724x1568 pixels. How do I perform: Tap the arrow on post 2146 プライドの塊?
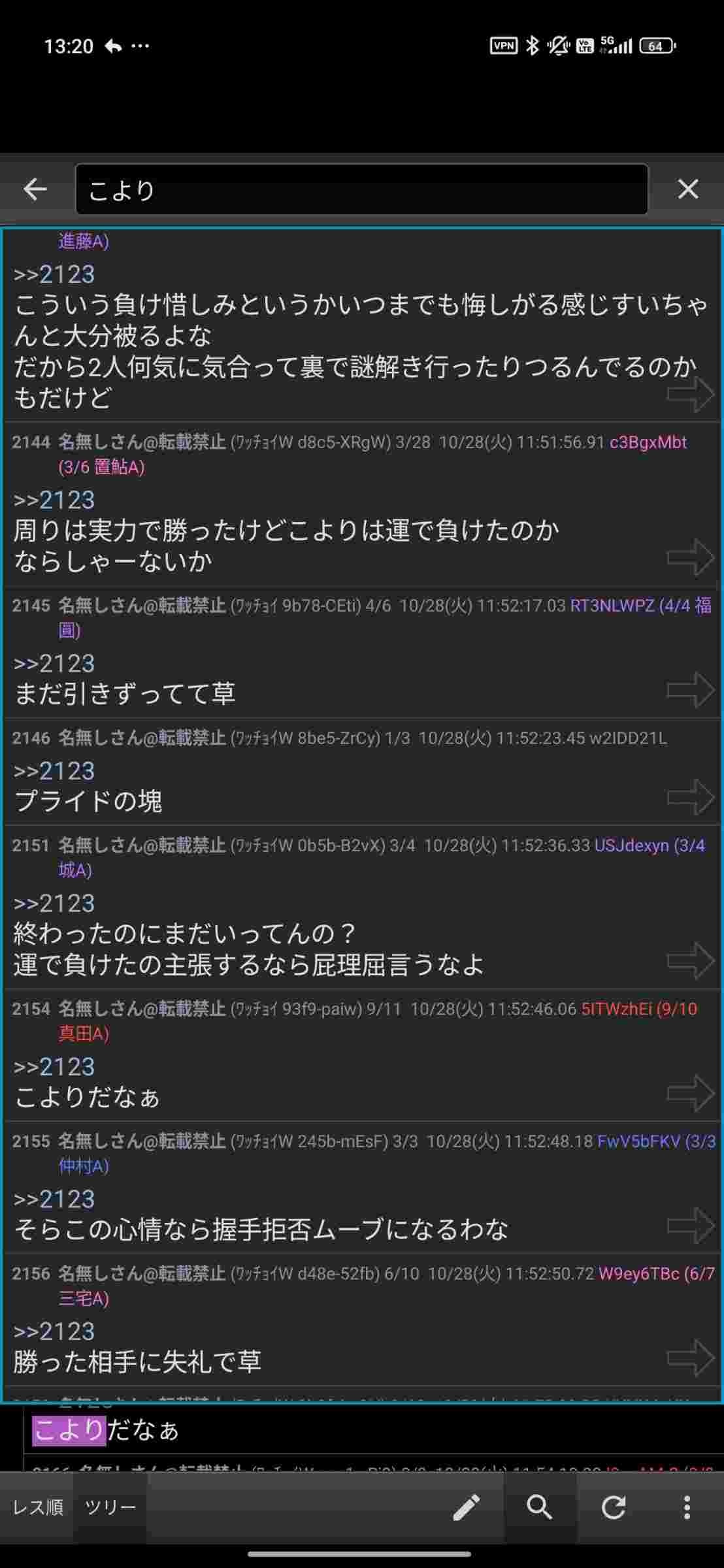pos(690,797)
